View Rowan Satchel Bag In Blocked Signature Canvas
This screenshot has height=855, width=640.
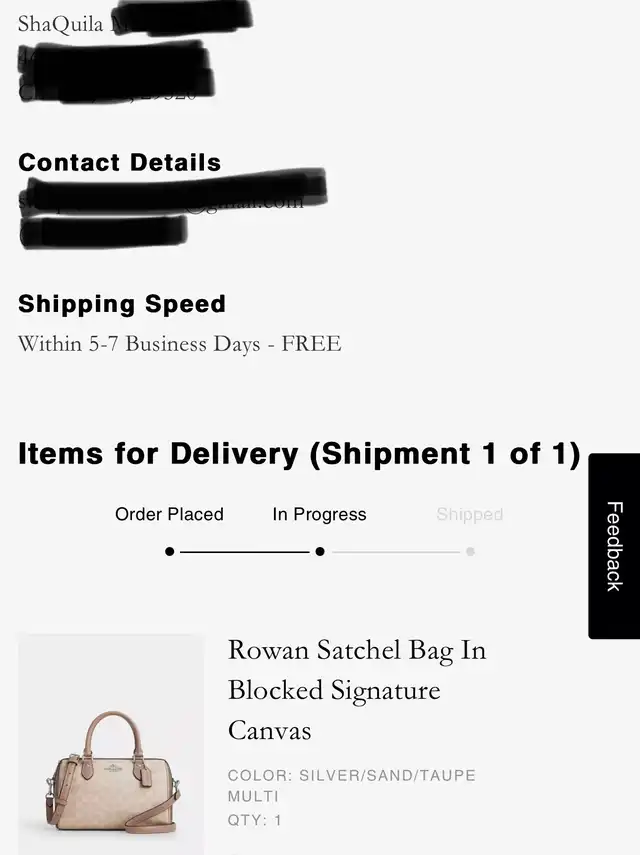click(x=357, y=690)
